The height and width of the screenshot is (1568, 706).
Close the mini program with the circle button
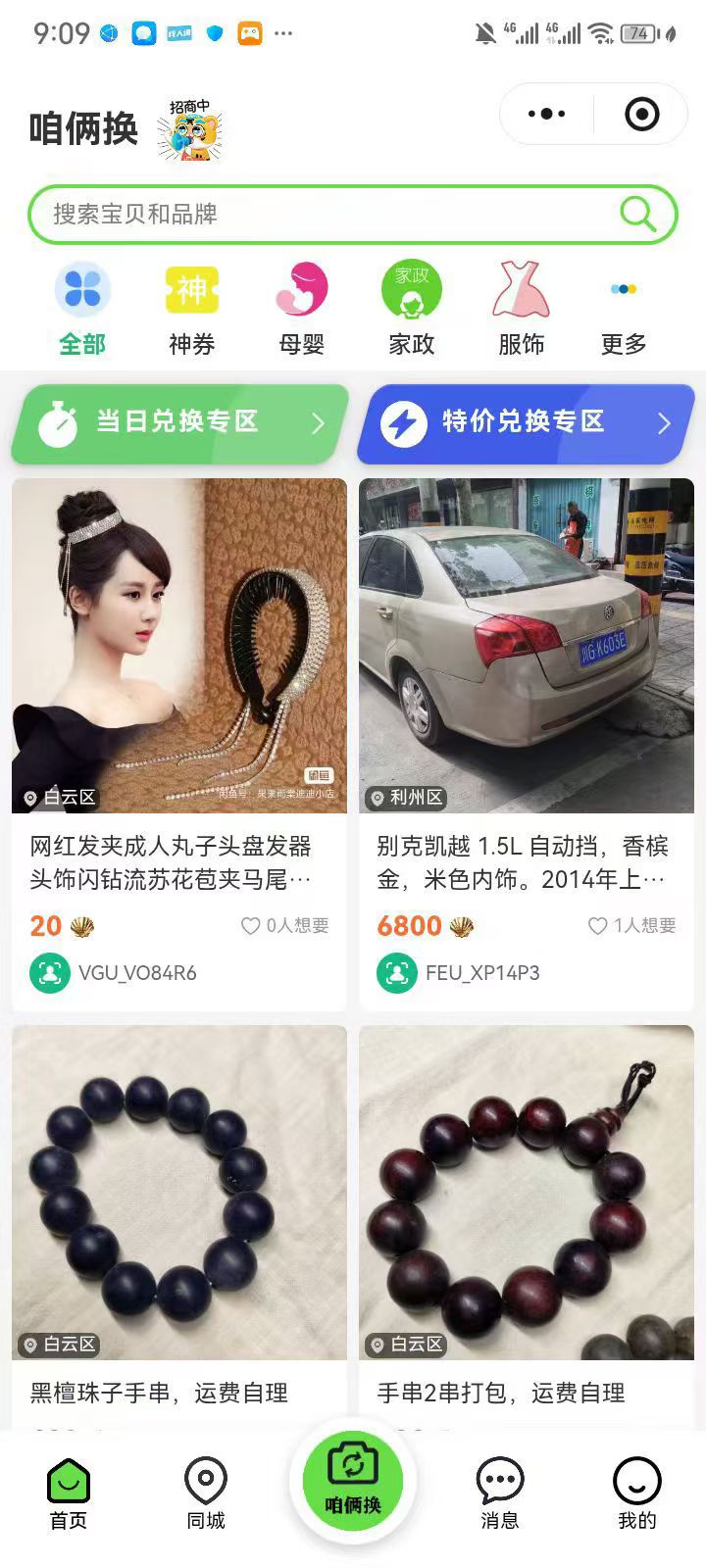(x=641, y=114)
